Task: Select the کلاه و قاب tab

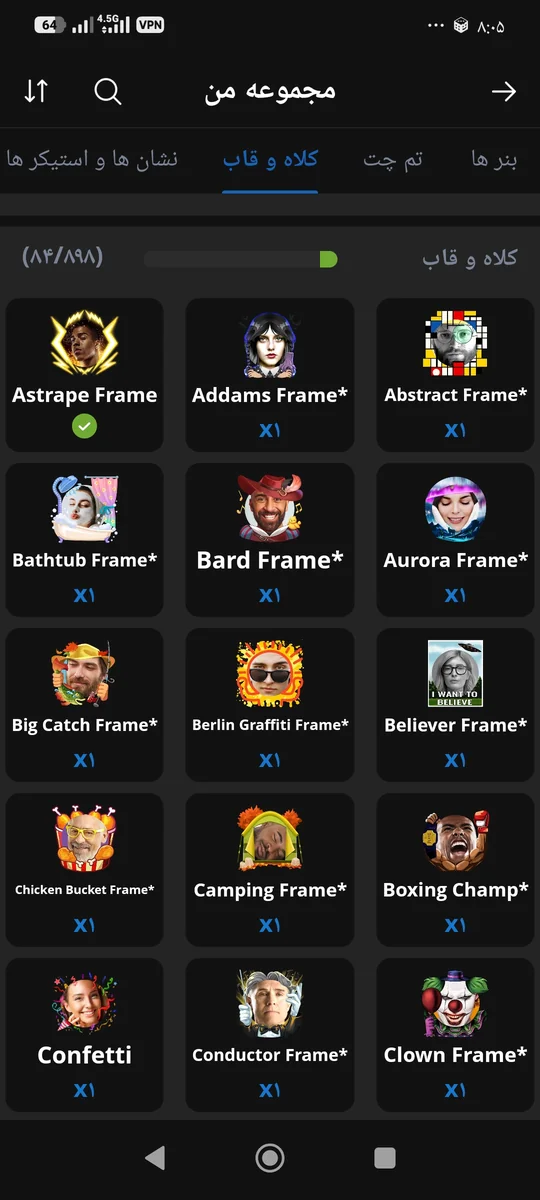Action: [270, 159]
